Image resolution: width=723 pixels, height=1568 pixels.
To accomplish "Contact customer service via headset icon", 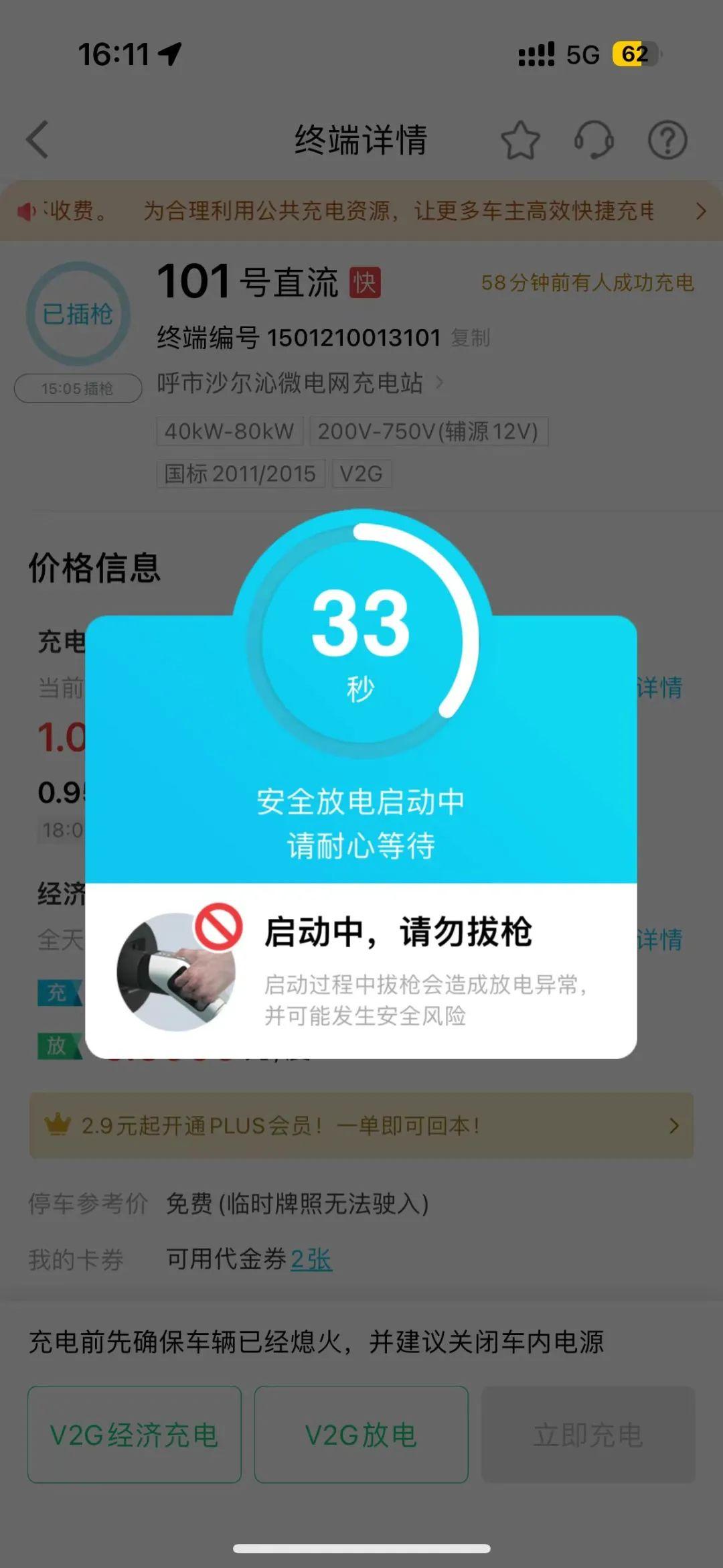I will (x=594, y=140).
